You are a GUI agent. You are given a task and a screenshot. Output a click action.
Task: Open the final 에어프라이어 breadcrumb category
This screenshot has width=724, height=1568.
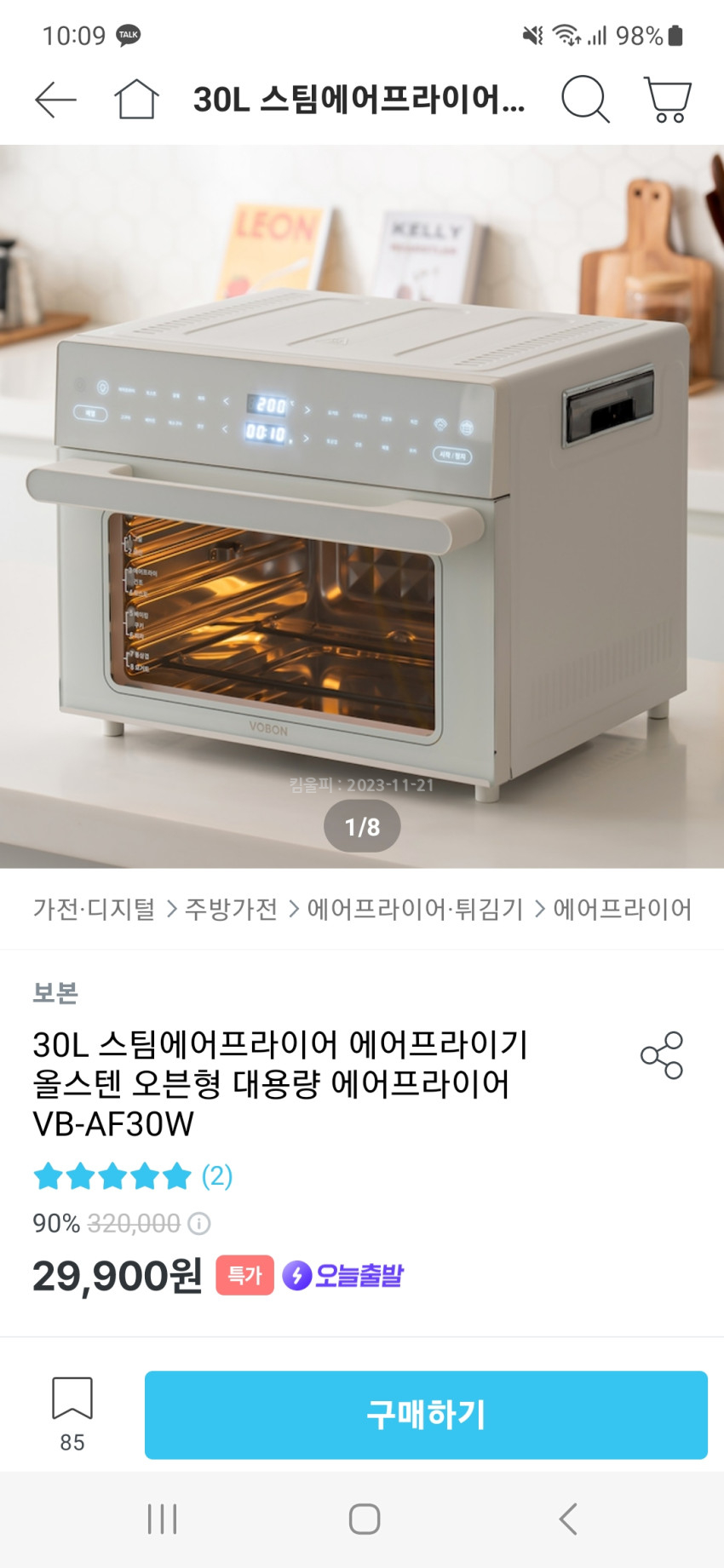[x=622, y=909]
